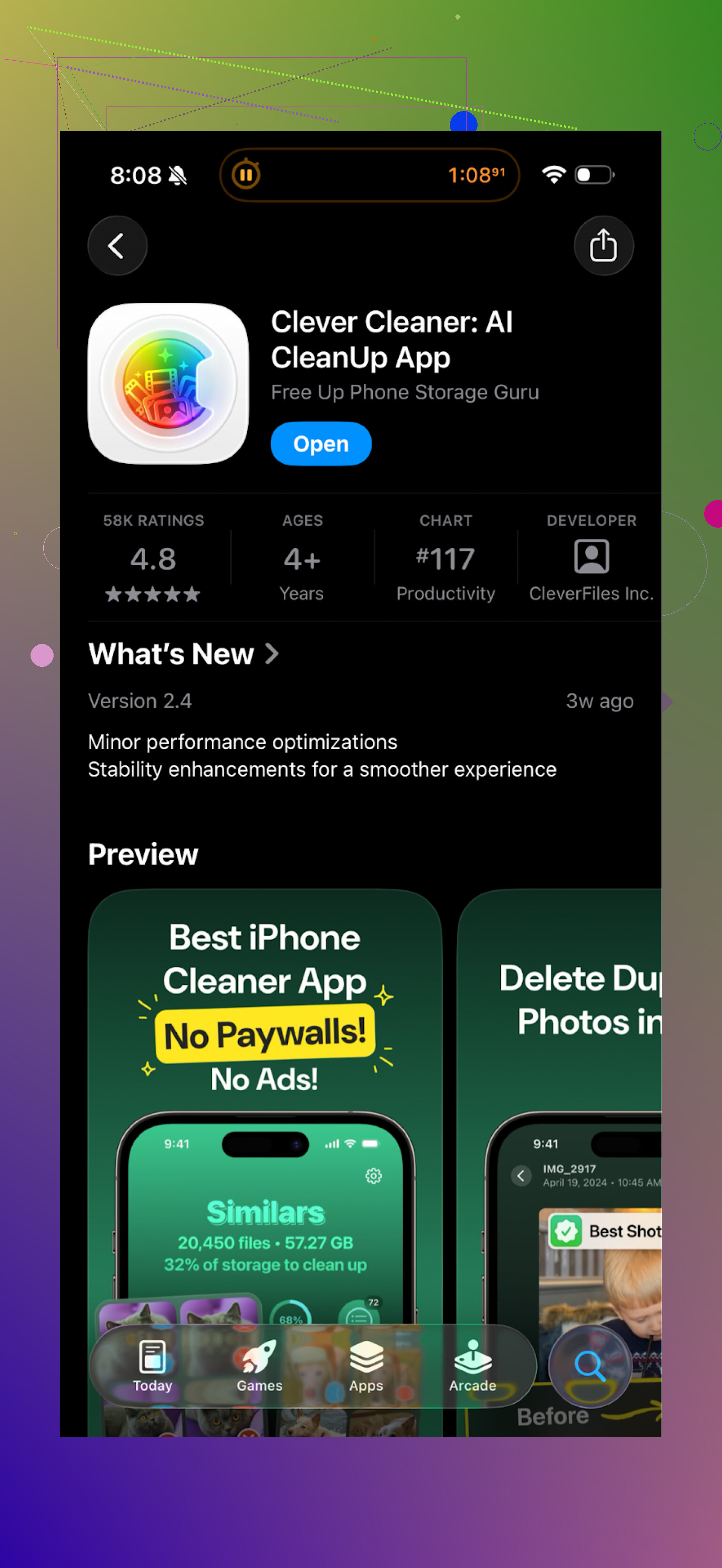Switch to the Games tab

(260, 1367)
